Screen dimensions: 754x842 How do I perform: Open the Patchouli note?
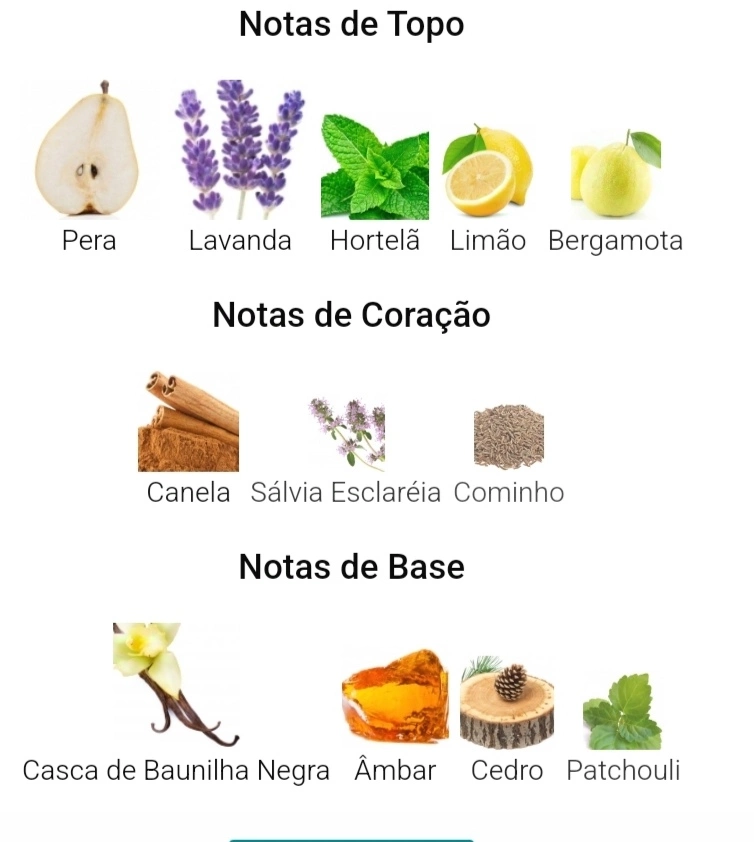(x=622, y=712)
